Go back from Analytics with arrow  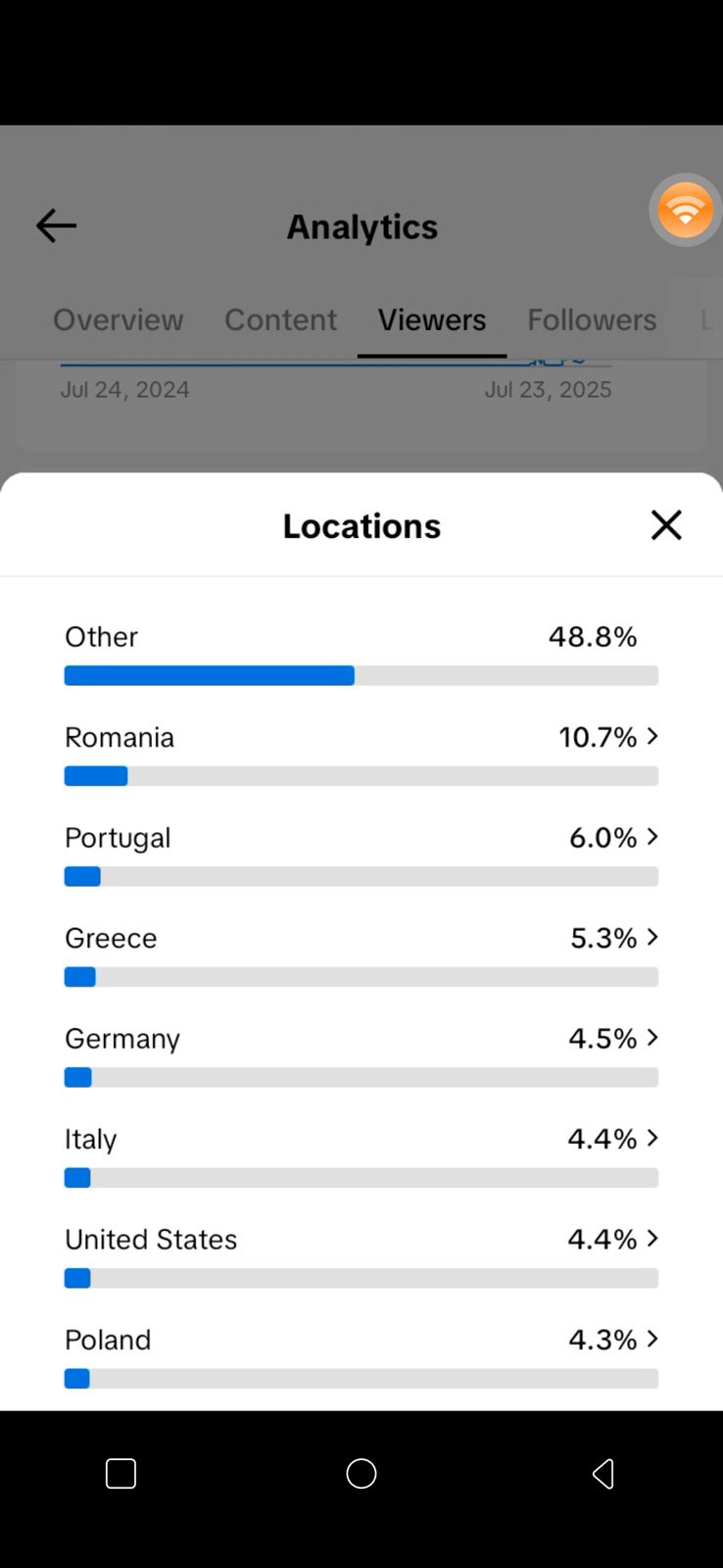pyautogui.click(x=56, y=225)
